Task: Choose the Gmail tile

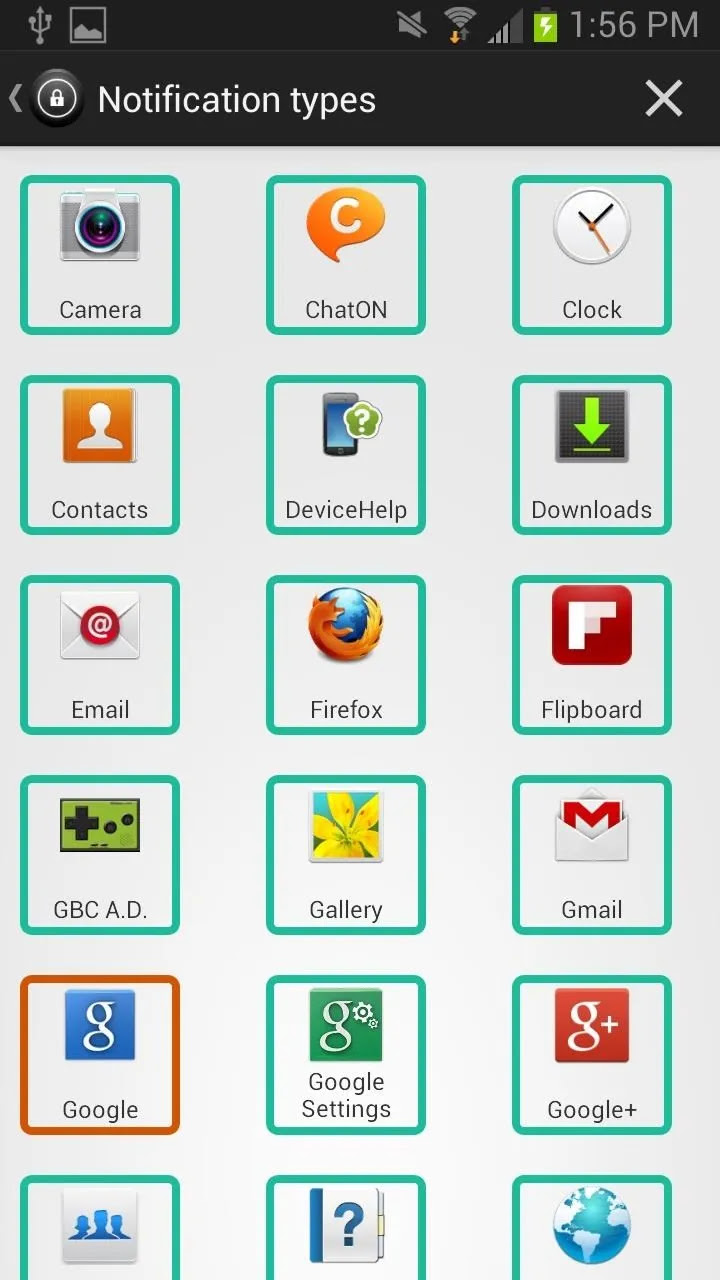Action: point(592,855)
